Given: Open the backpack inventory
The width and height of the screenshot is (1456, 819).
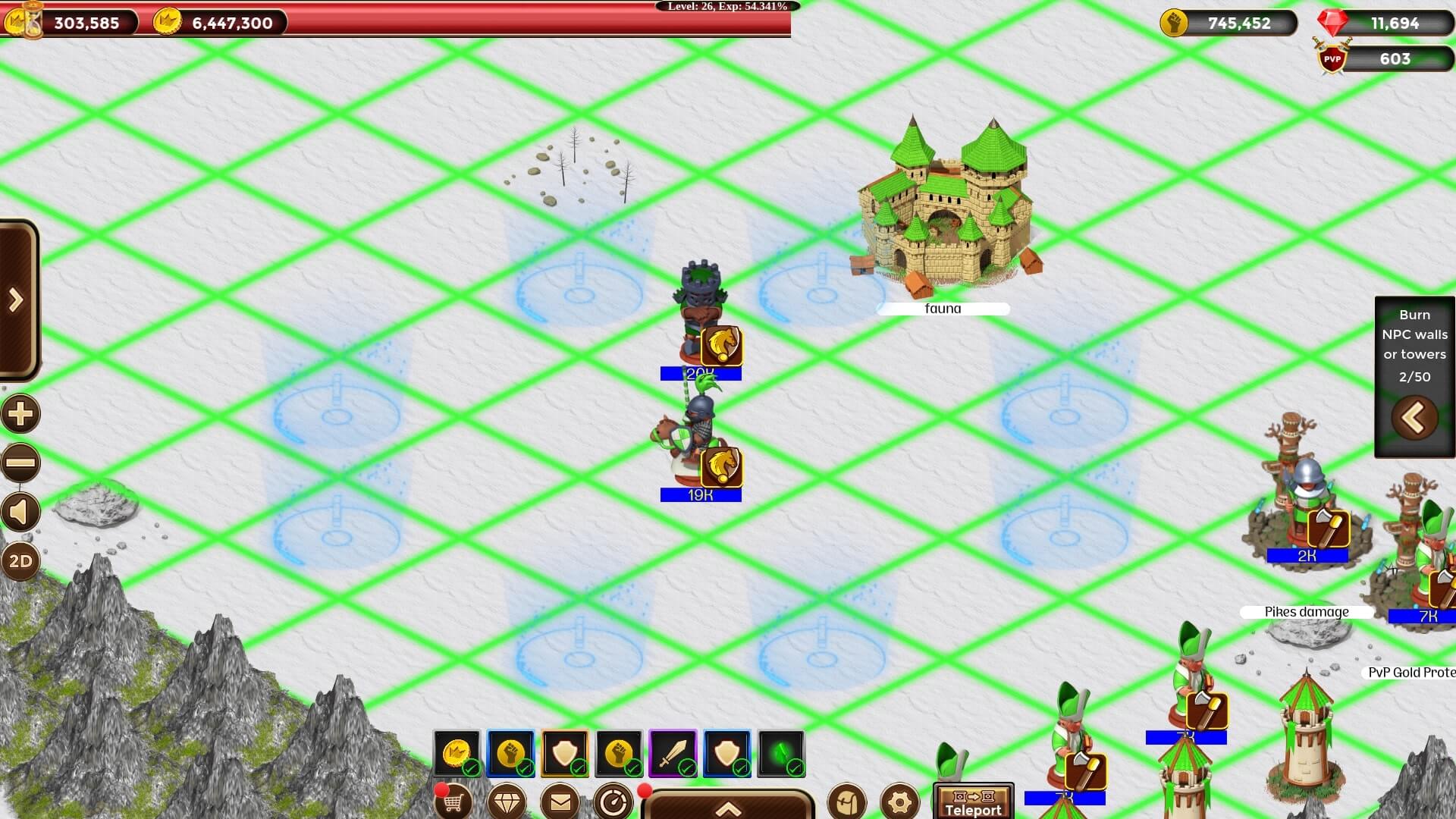Looking at the screenshot, I should point(846,802).
